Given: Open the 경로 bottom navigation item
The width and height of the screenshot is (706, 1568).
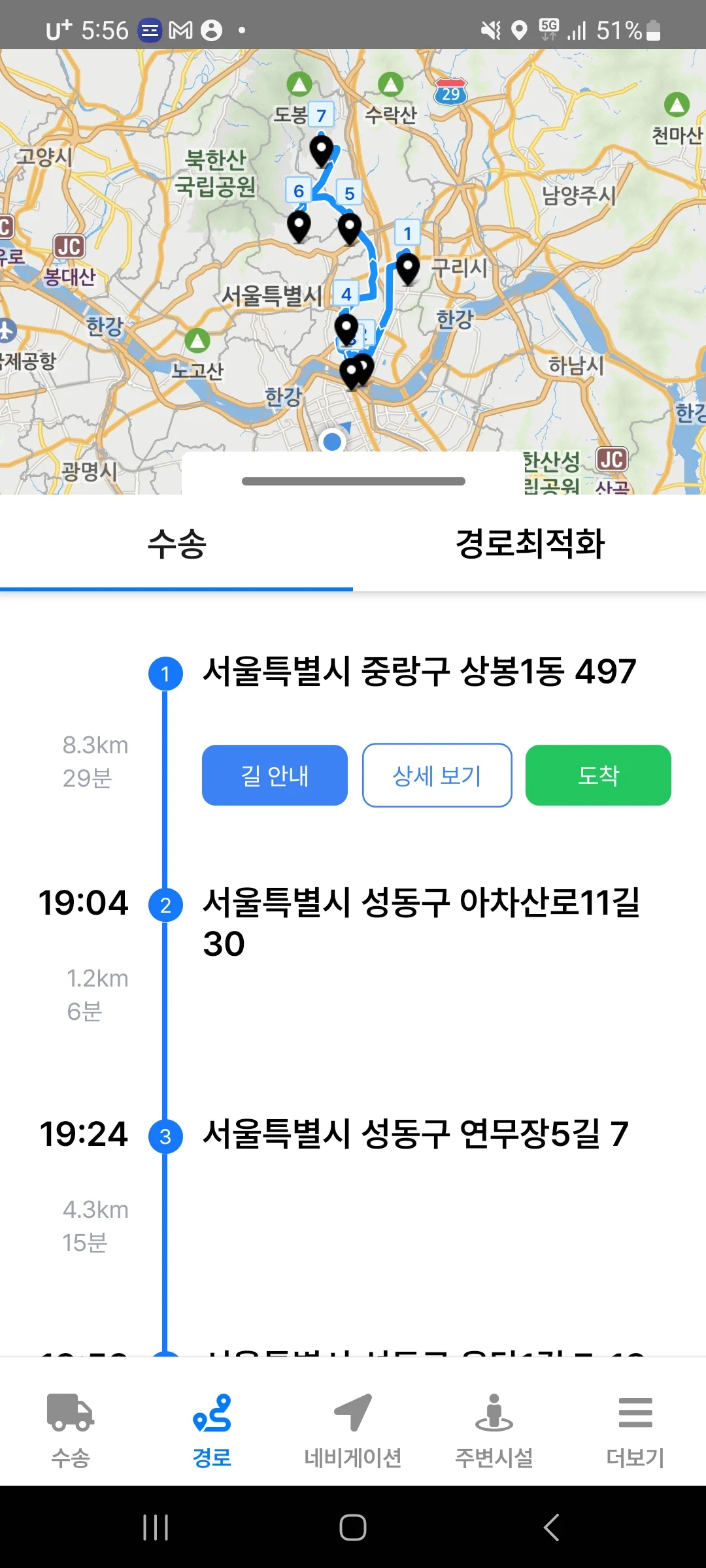Looking at the screenshot, I should [x=212, y=1429].
